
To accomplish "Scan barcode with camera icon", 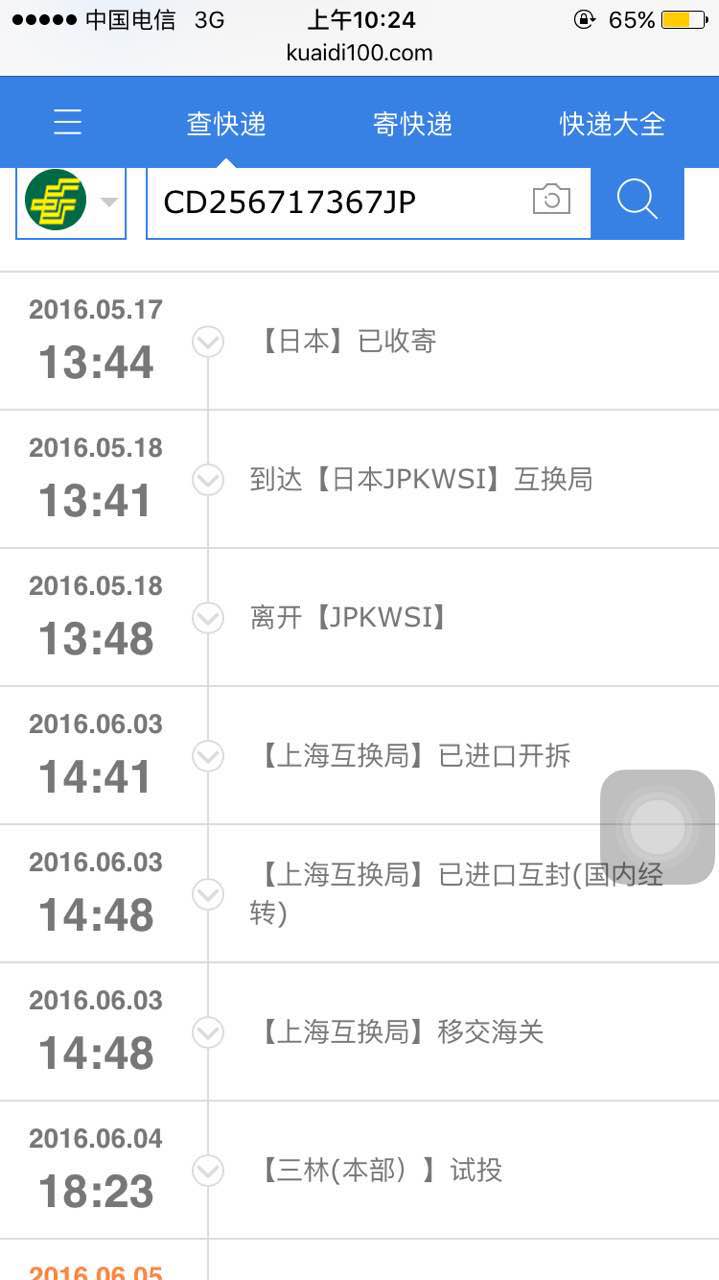I will click(551, 200).
